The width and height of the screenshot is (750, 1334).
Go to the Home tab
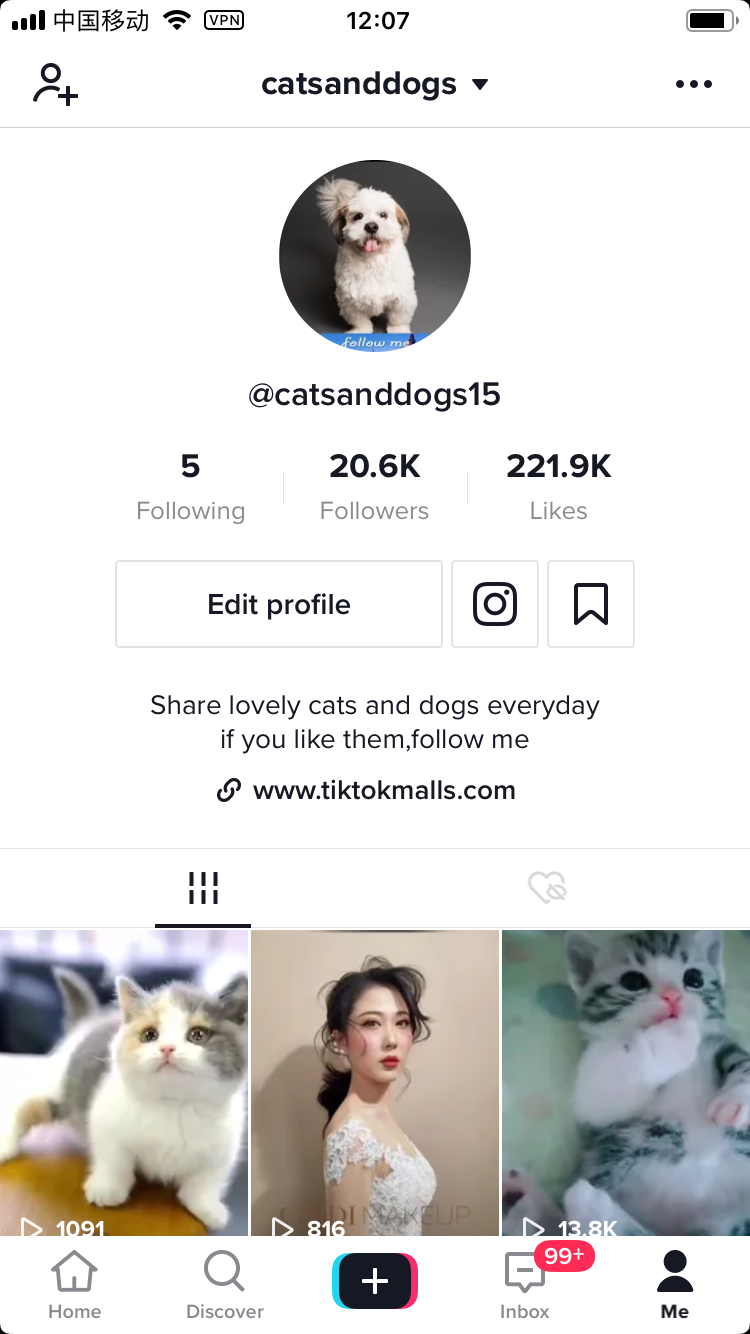point(75,1286)
